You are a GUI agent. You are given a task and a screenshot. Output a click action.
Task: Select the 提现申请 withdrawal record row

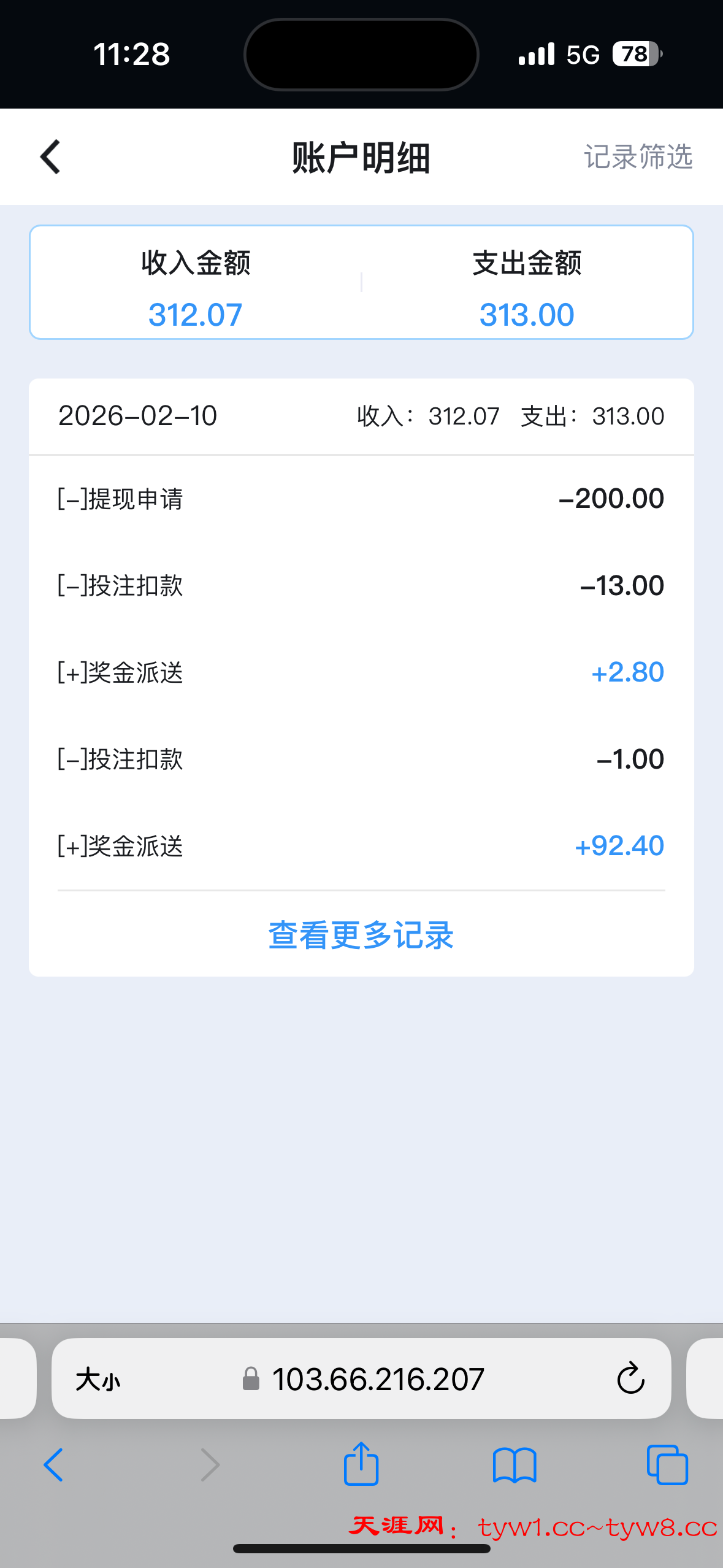tap(361, 498)
